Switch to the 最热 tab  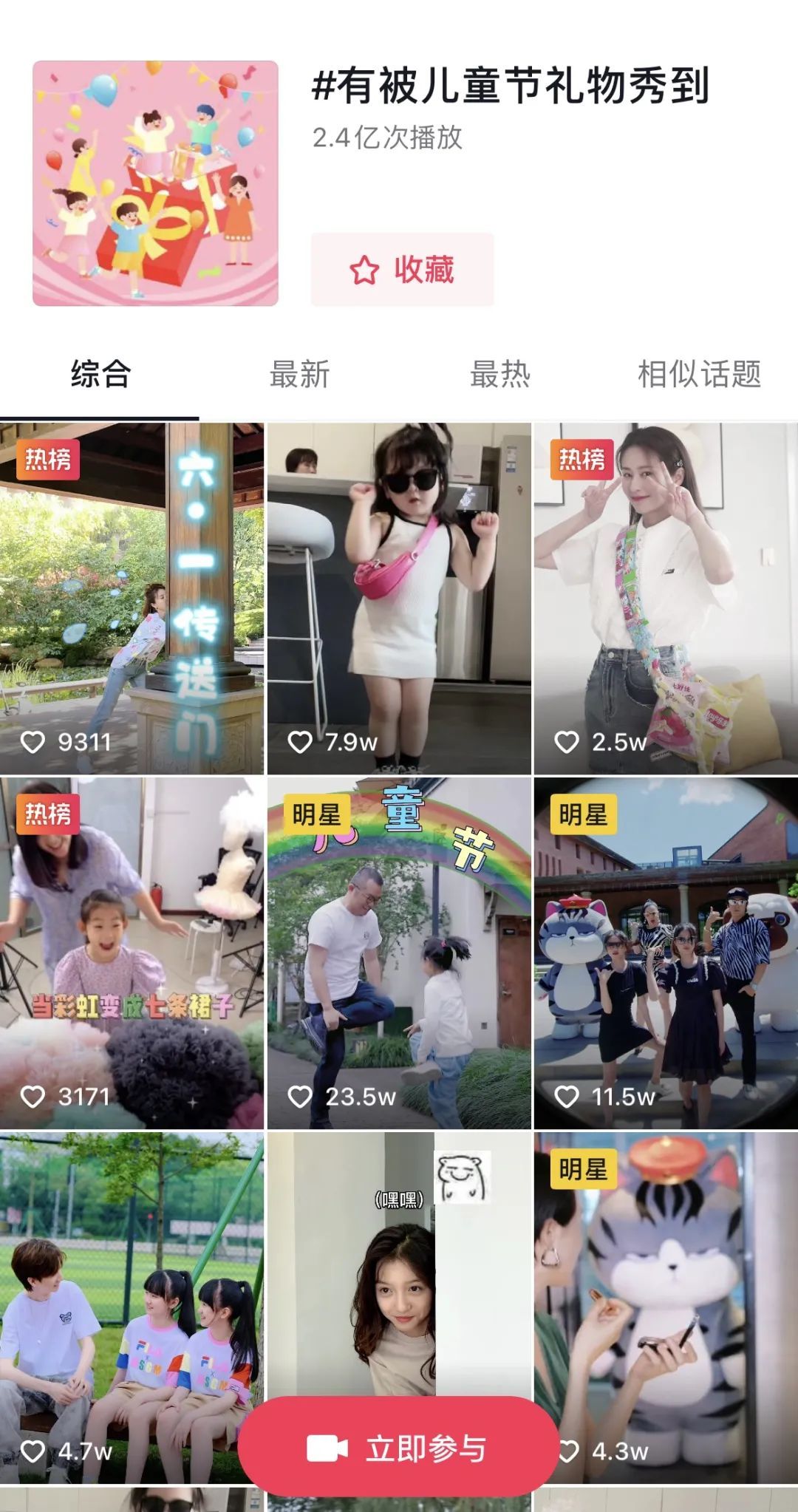500,374
